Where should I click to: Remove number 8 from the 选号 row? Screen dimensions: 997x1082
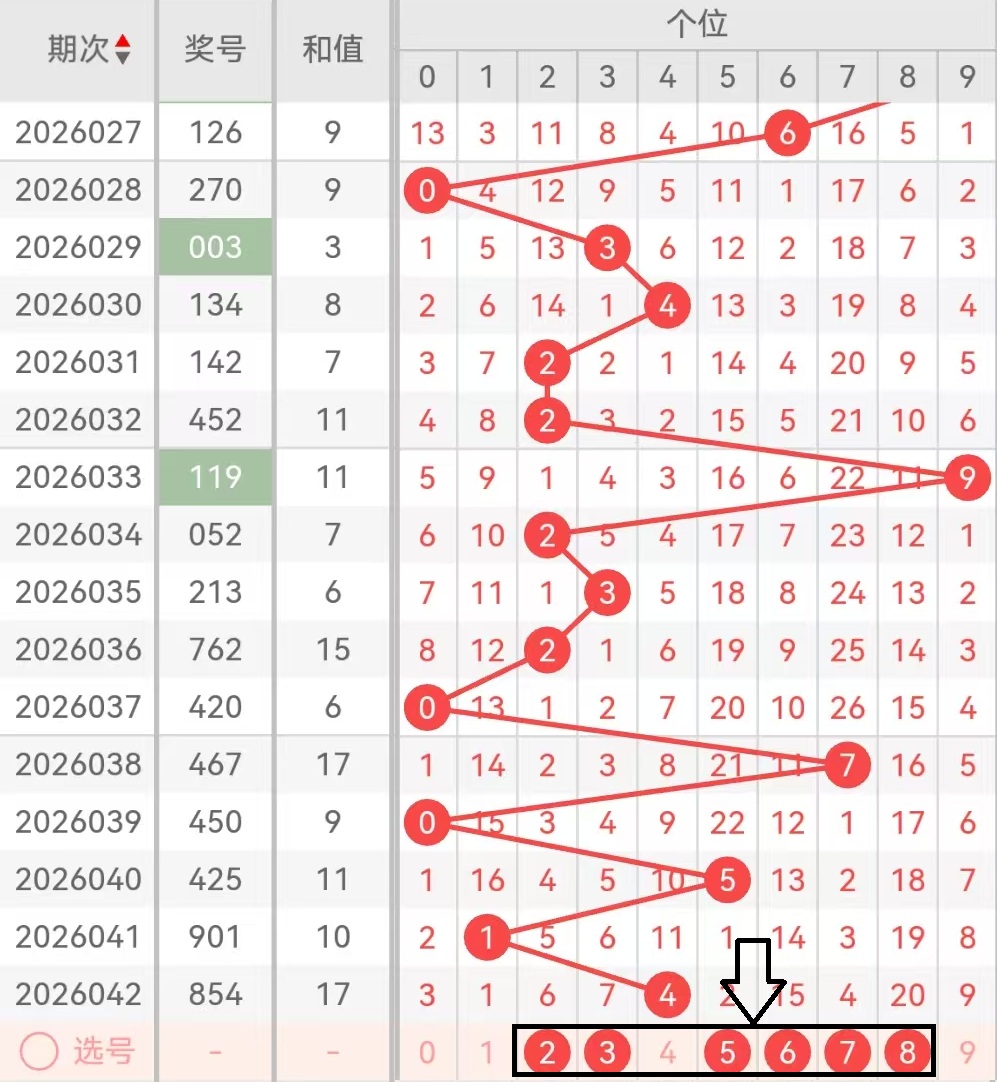click(907, 1052)
